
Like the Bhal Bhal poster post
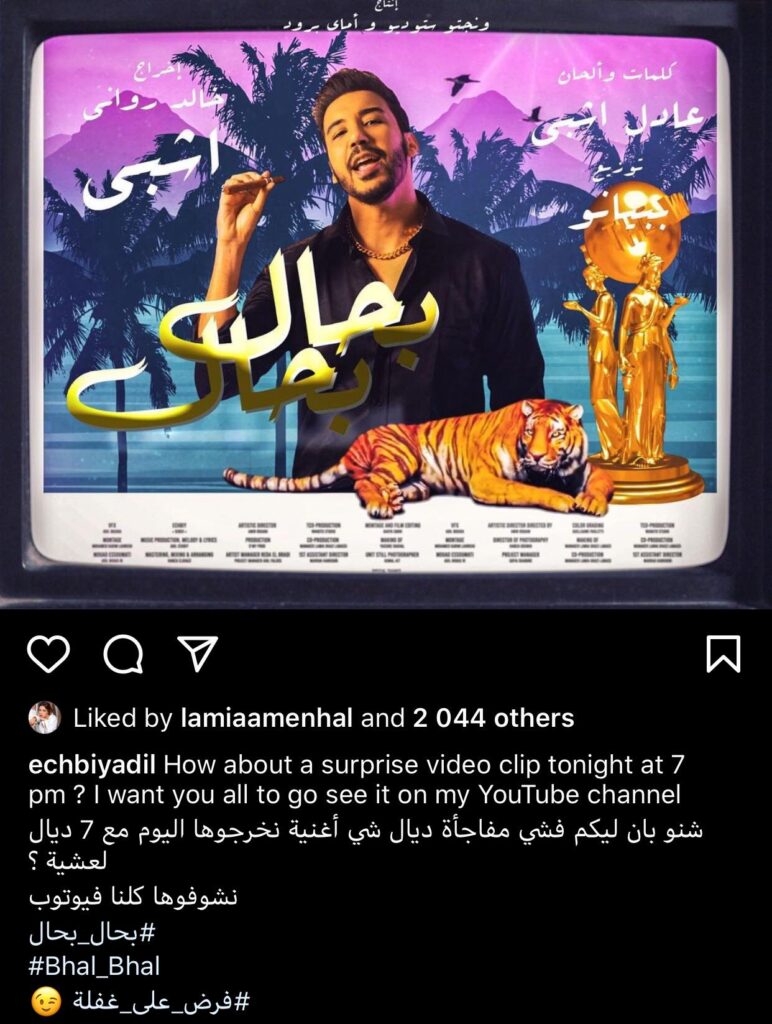tap(47, 654)
